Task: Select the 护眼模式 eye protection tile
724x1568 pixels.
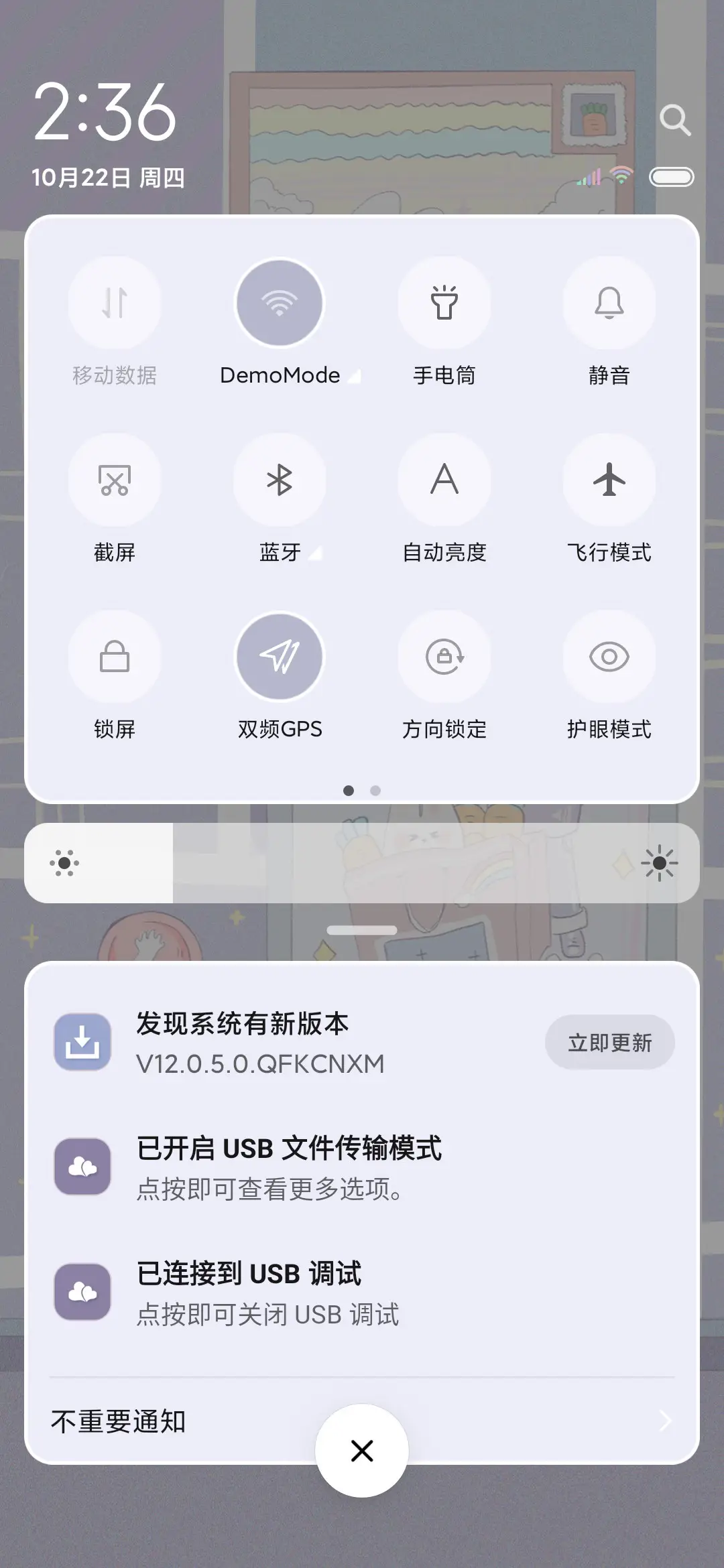Action: coord(609,657)
